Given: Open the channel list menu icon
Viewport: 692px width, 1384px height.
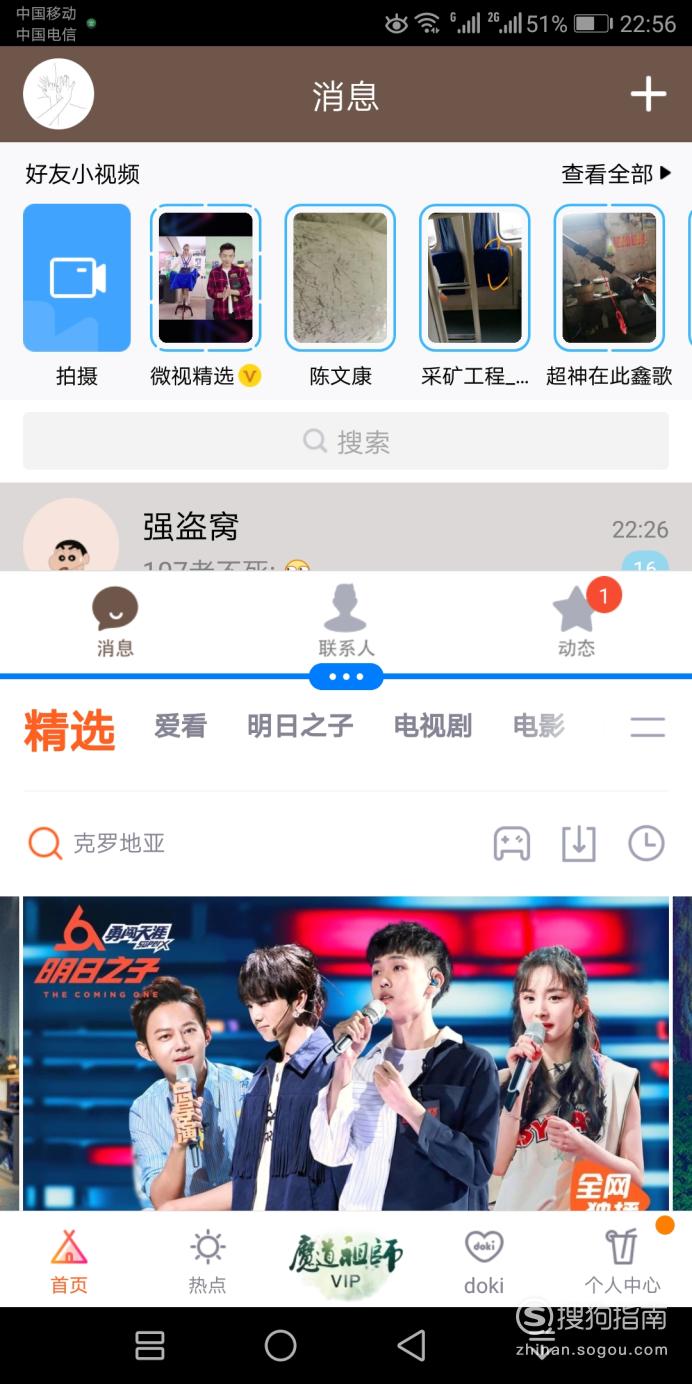Looking at the screenshot, I should point(648,727).
